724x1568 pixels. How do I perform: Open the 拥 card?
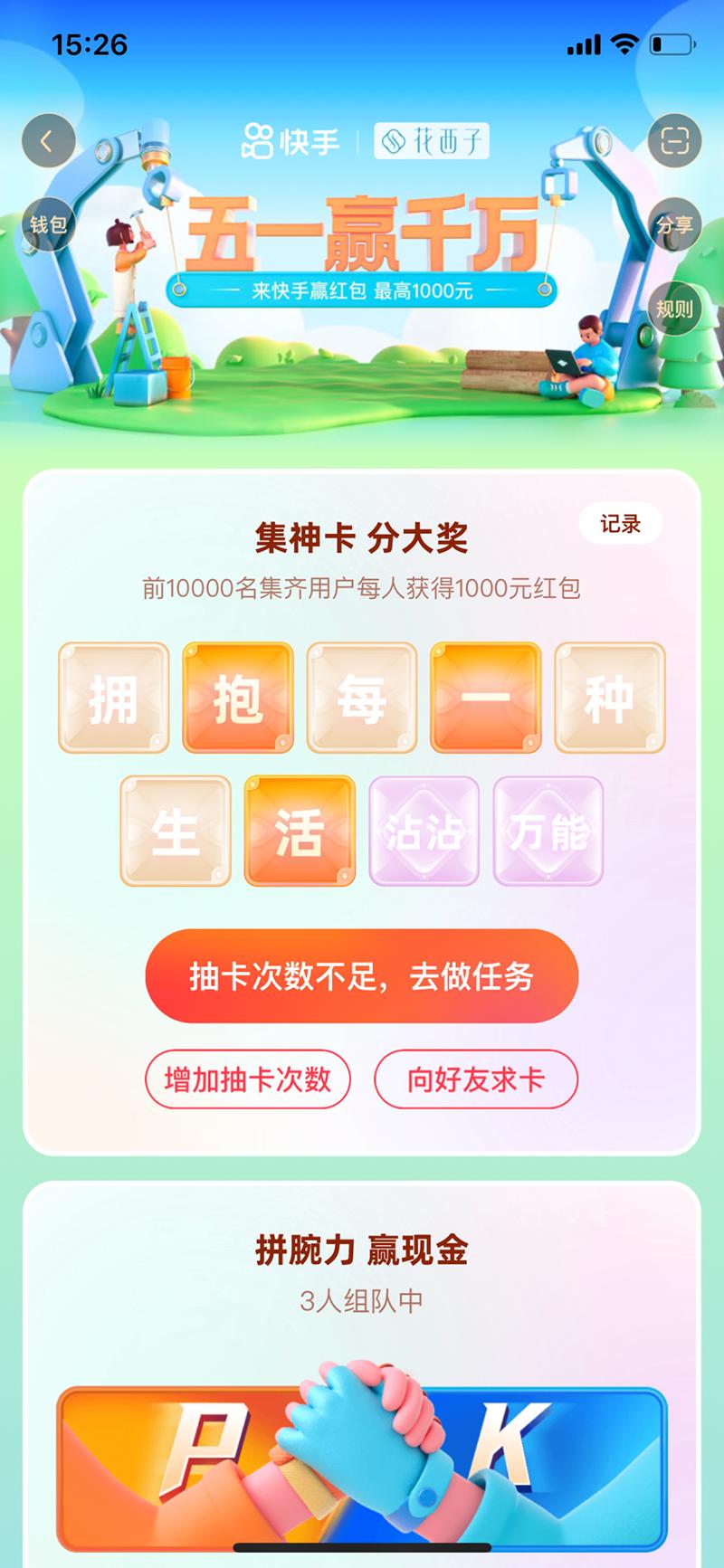(x=114, y=698)
